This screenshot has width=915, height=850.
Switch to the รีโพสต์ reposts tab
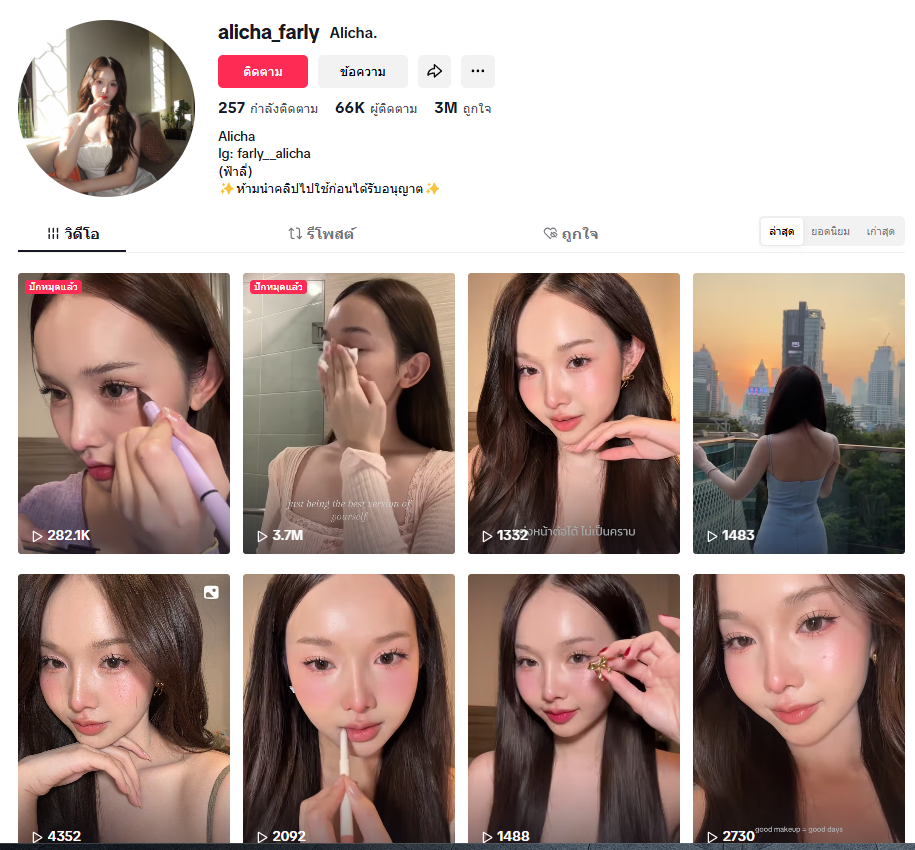tap(322, 234)
